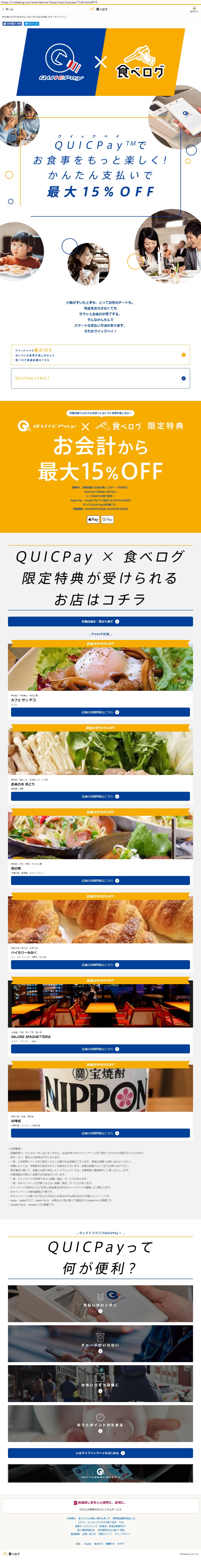Open VALORE SPAGHETTERIA details button
Viewport: 201px width, 1568px height.
(x=100, y=1049)
